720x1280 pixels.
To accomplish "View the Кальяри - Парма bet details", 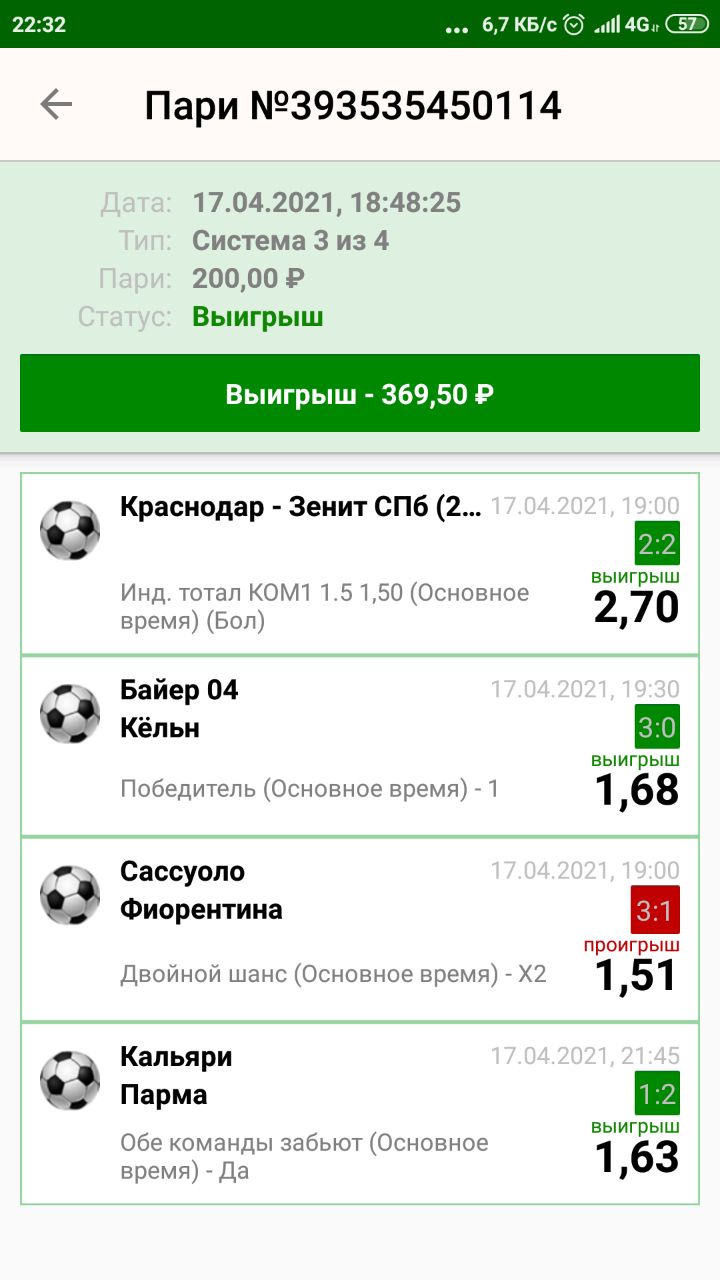I will coord(360,1114).
